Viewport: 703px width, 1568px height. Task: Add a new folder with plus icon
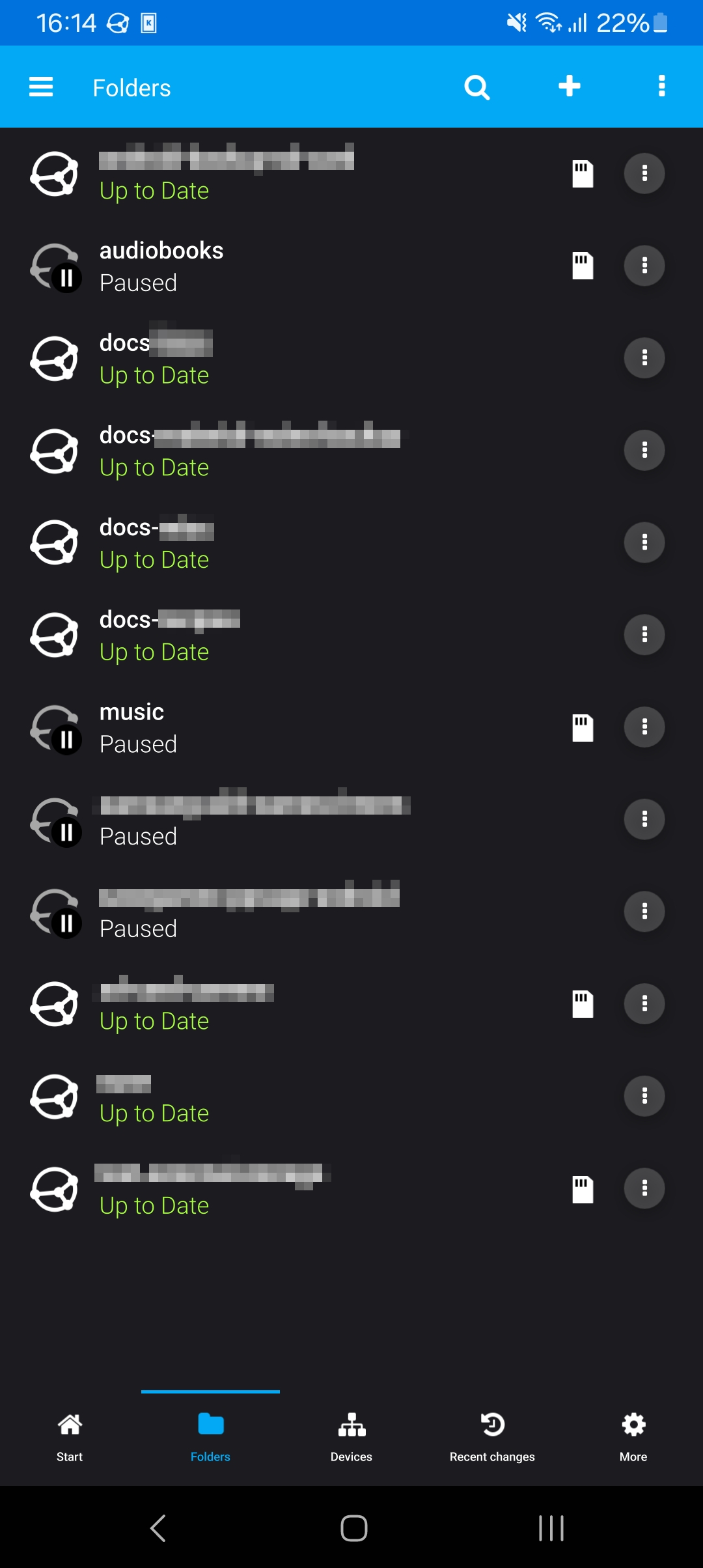(570, 86)
